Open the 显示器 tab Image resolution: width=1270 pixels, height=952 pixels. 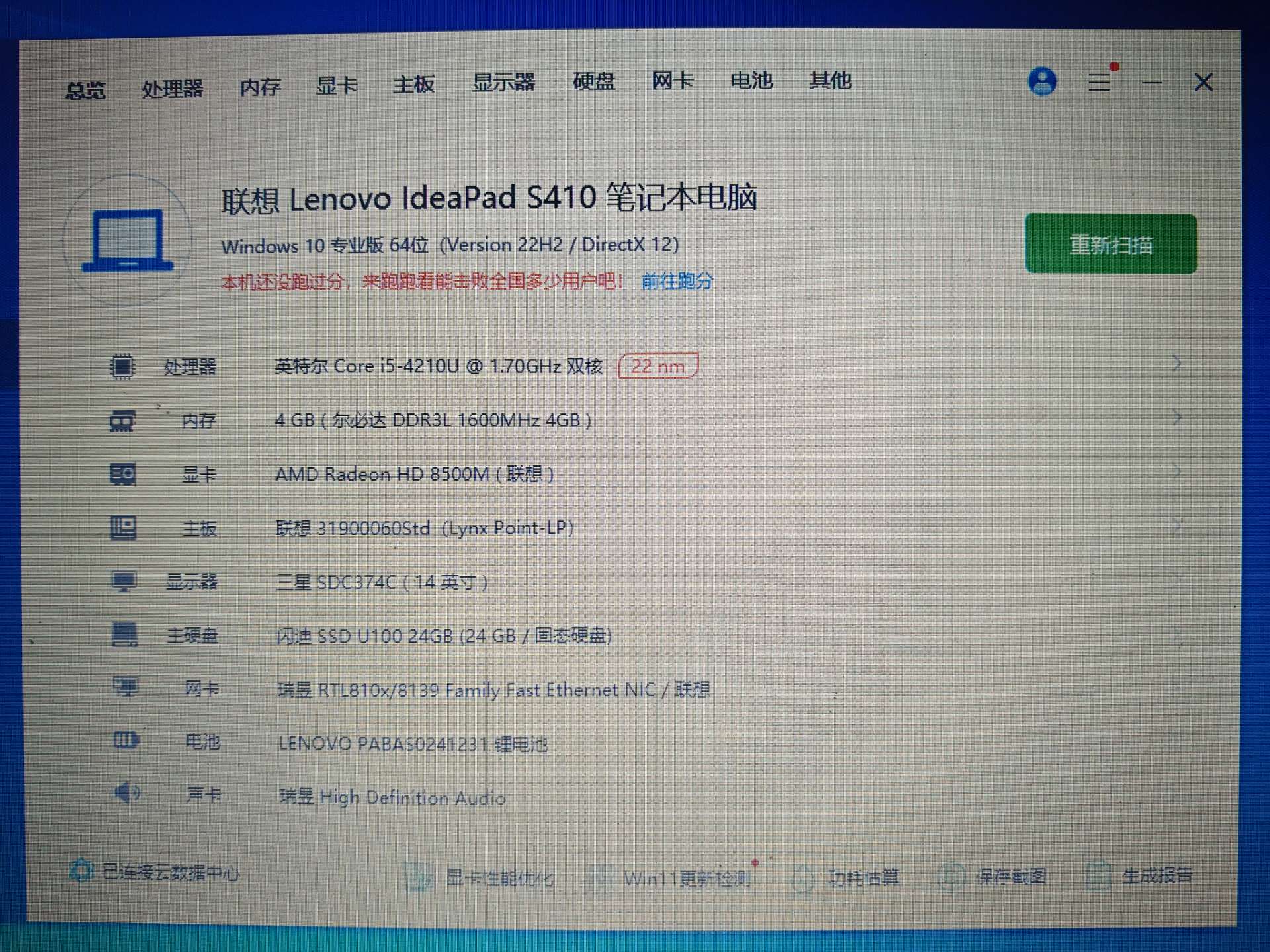[503, 83]
